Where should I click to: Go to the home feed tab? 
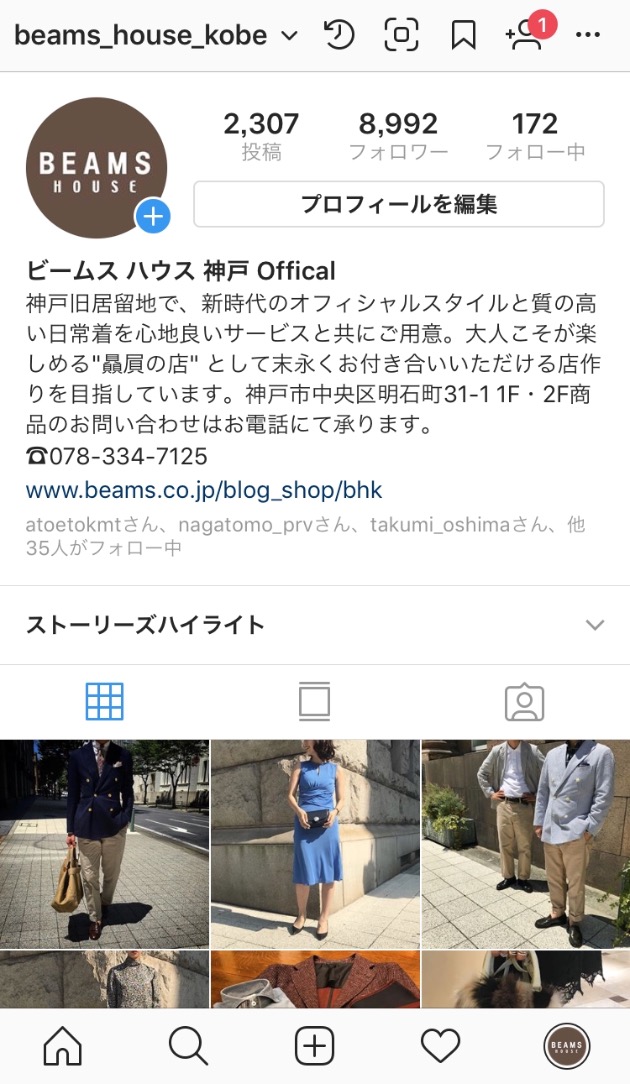pyautogui.click(x=63, y=1047)
